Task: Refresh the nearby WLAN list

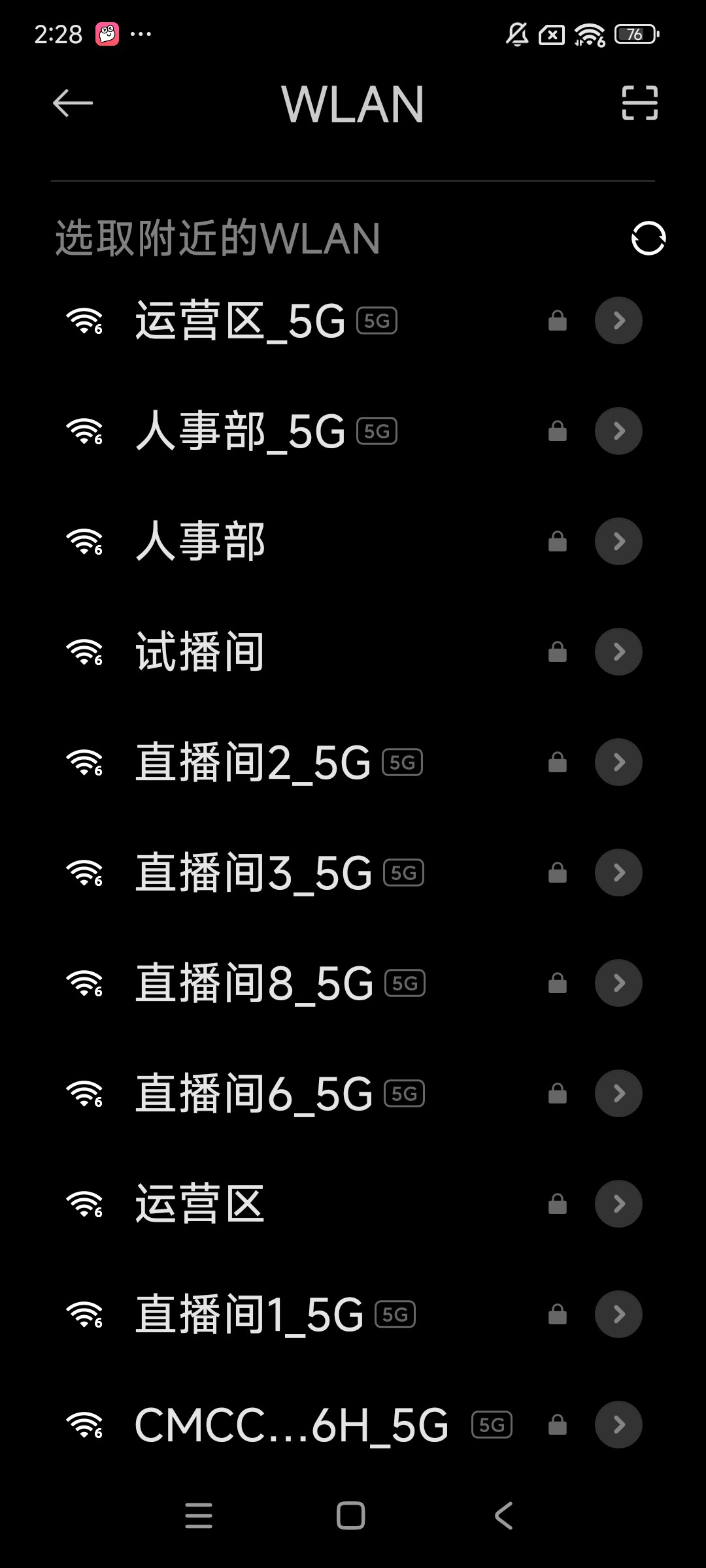Action: pyautogui.click(x=648, y=238)
